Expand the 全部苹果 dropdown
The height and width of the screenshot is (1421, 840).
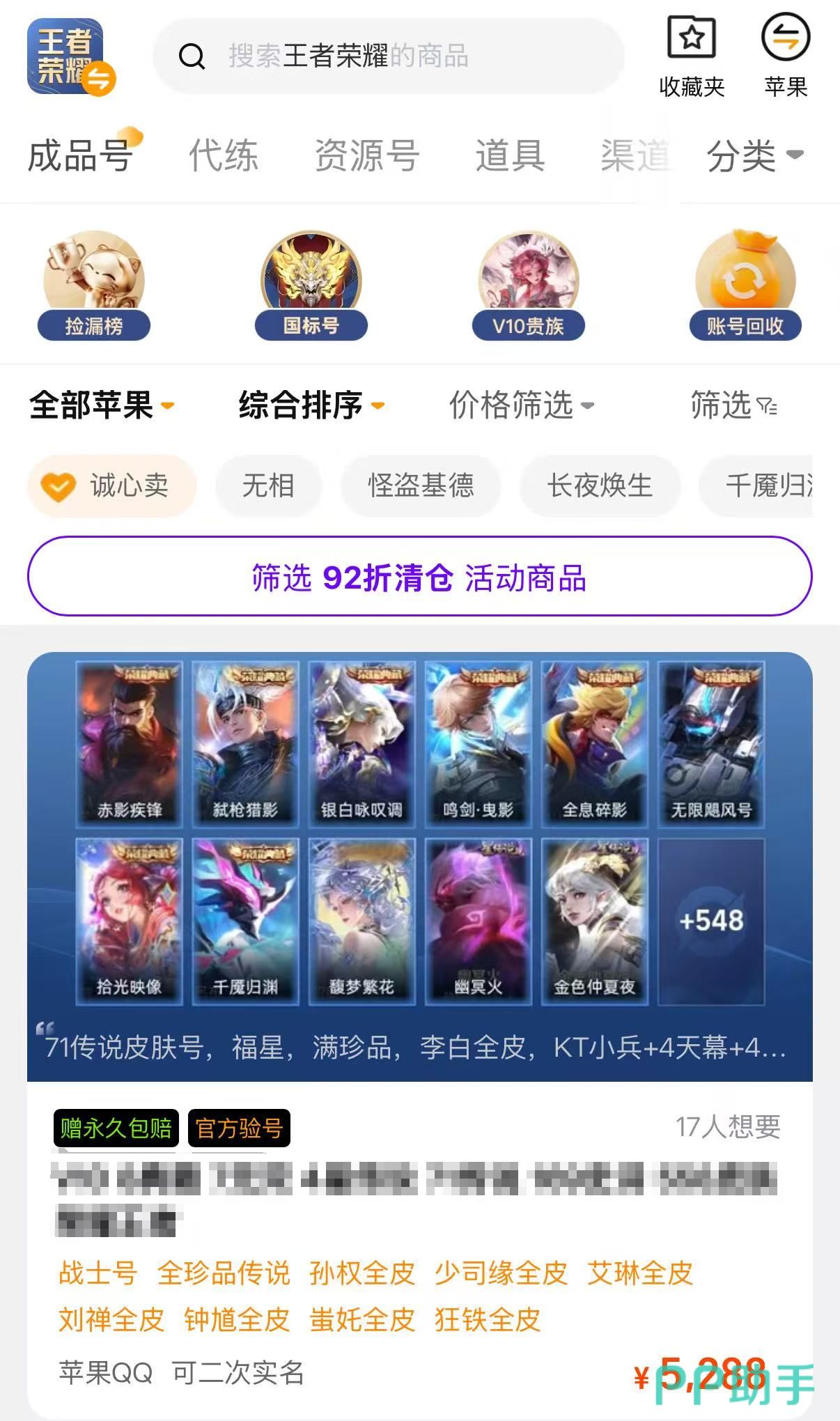pyautogui.click(x=102, y=405)
